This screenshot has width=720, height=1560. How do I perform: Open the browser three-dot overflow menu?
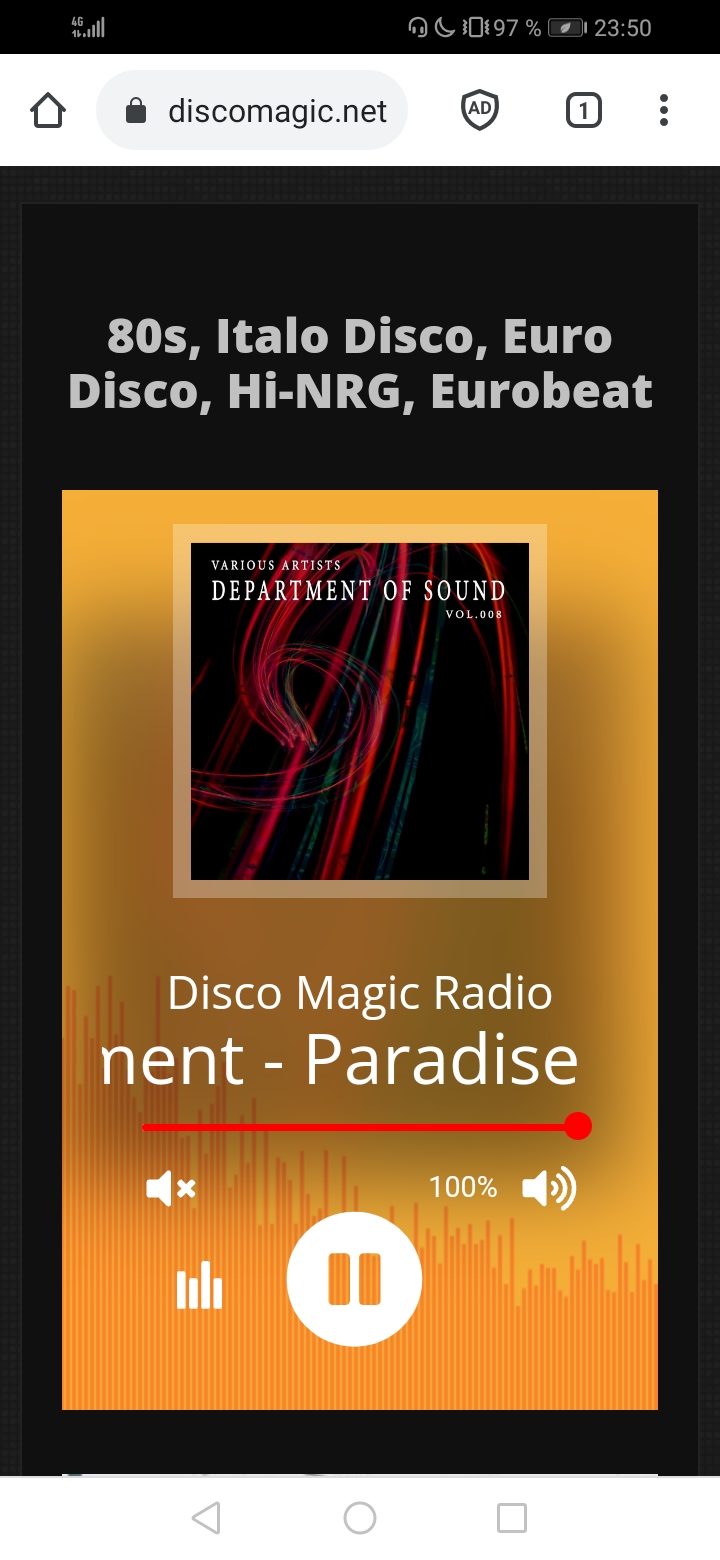(663, 110)
